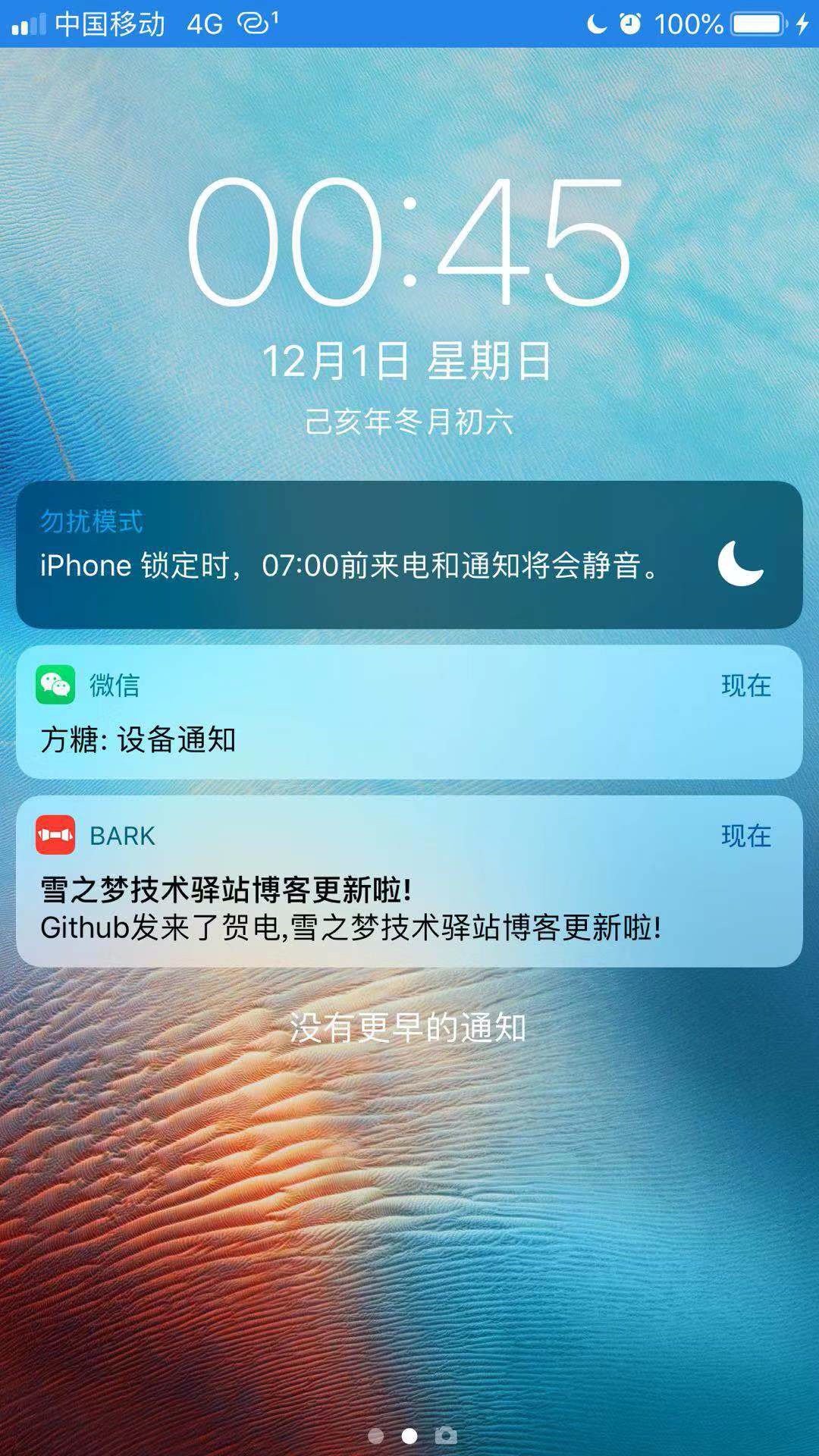Tap the 没有更早的通知 text
The image size is (819, 1456).
coord(409,1028)
